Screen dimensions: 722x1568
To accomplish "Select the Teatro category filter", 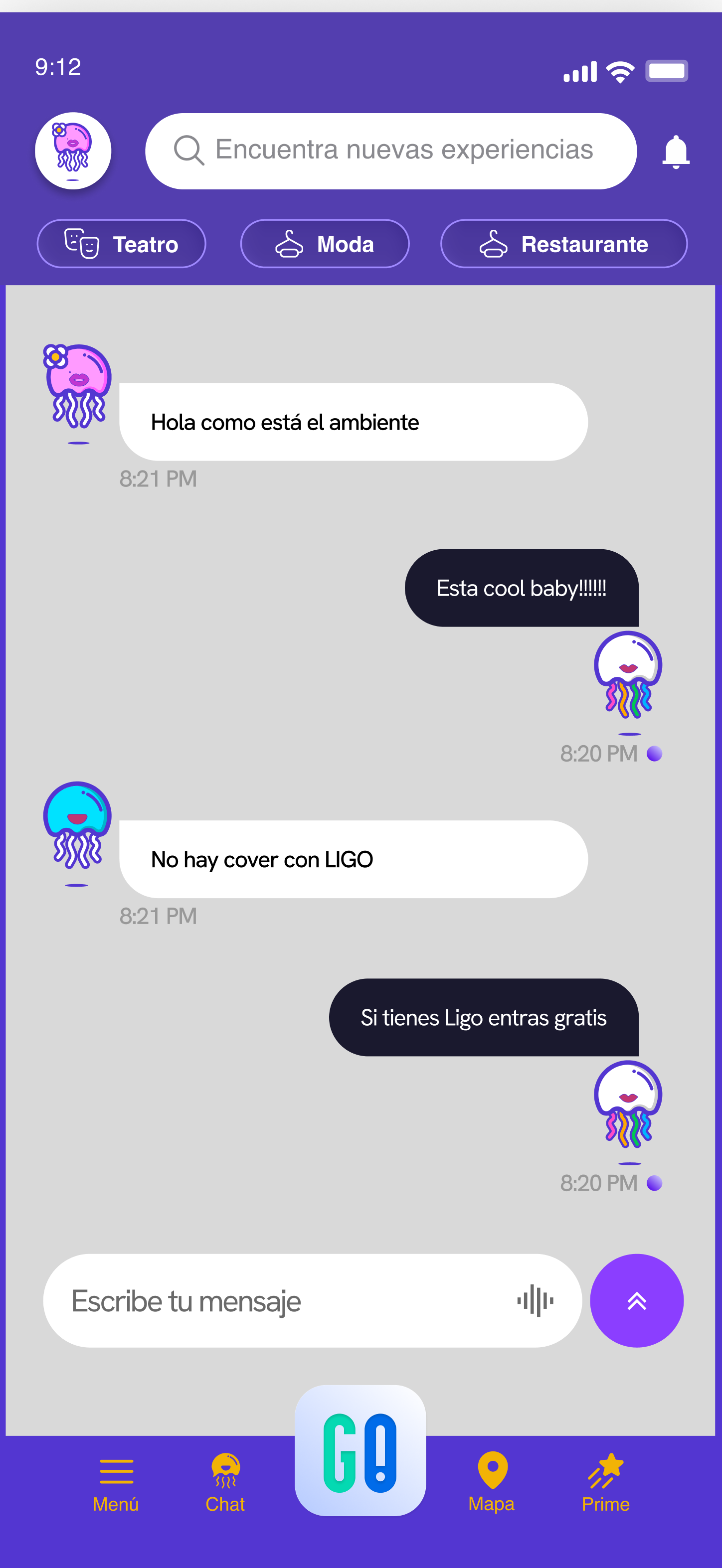I will (121, 244).
